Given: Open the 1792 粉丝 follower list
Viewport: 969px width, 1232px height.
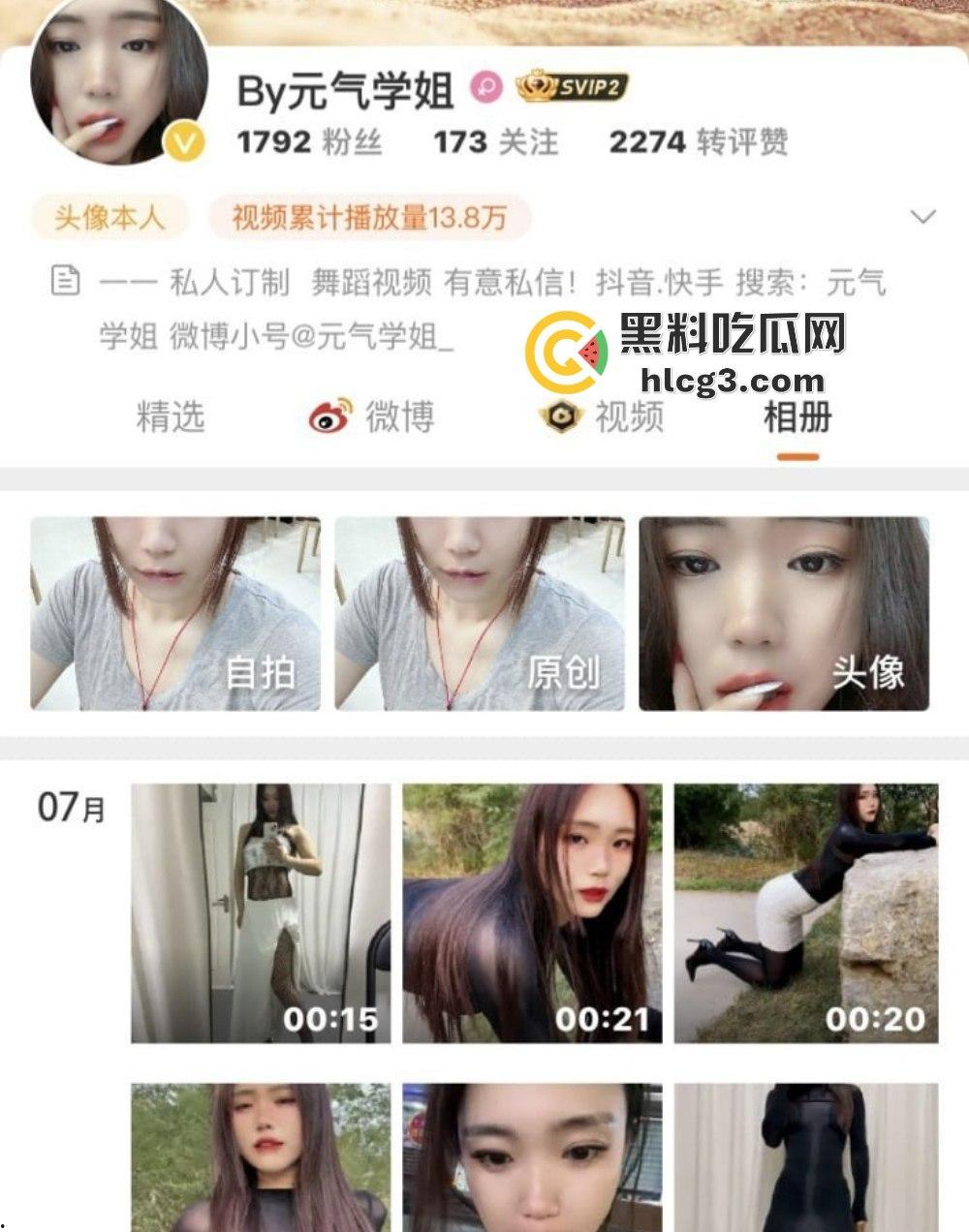Looking at the screenshot, I should click(310, 141).
